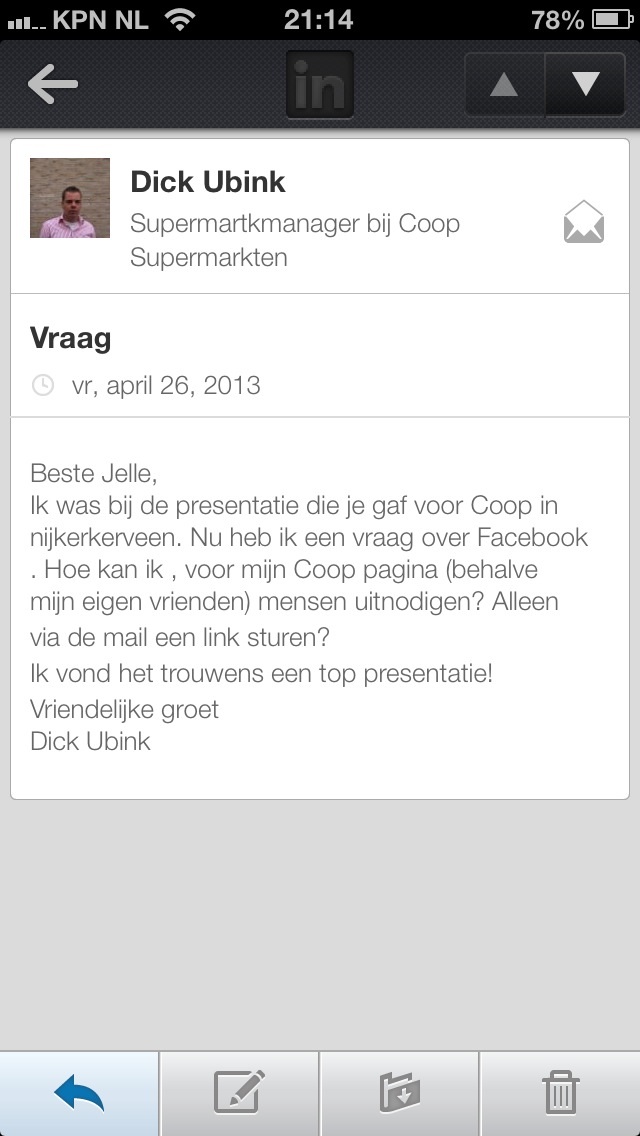Archive this message

tap(400, 1093)
